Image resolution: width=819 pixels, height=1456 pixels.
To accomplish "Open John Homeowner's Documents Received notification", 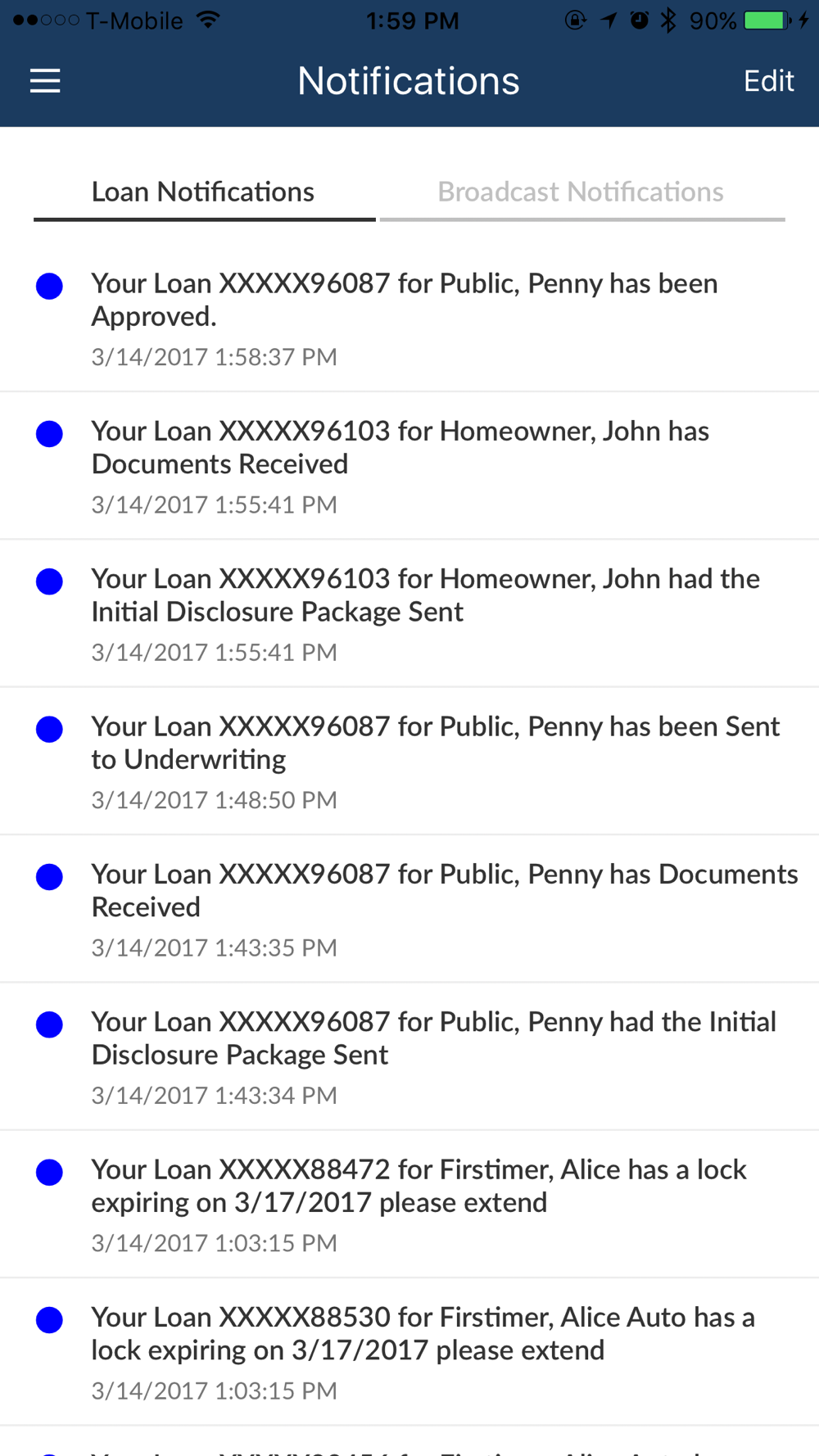I will point(409,466).
